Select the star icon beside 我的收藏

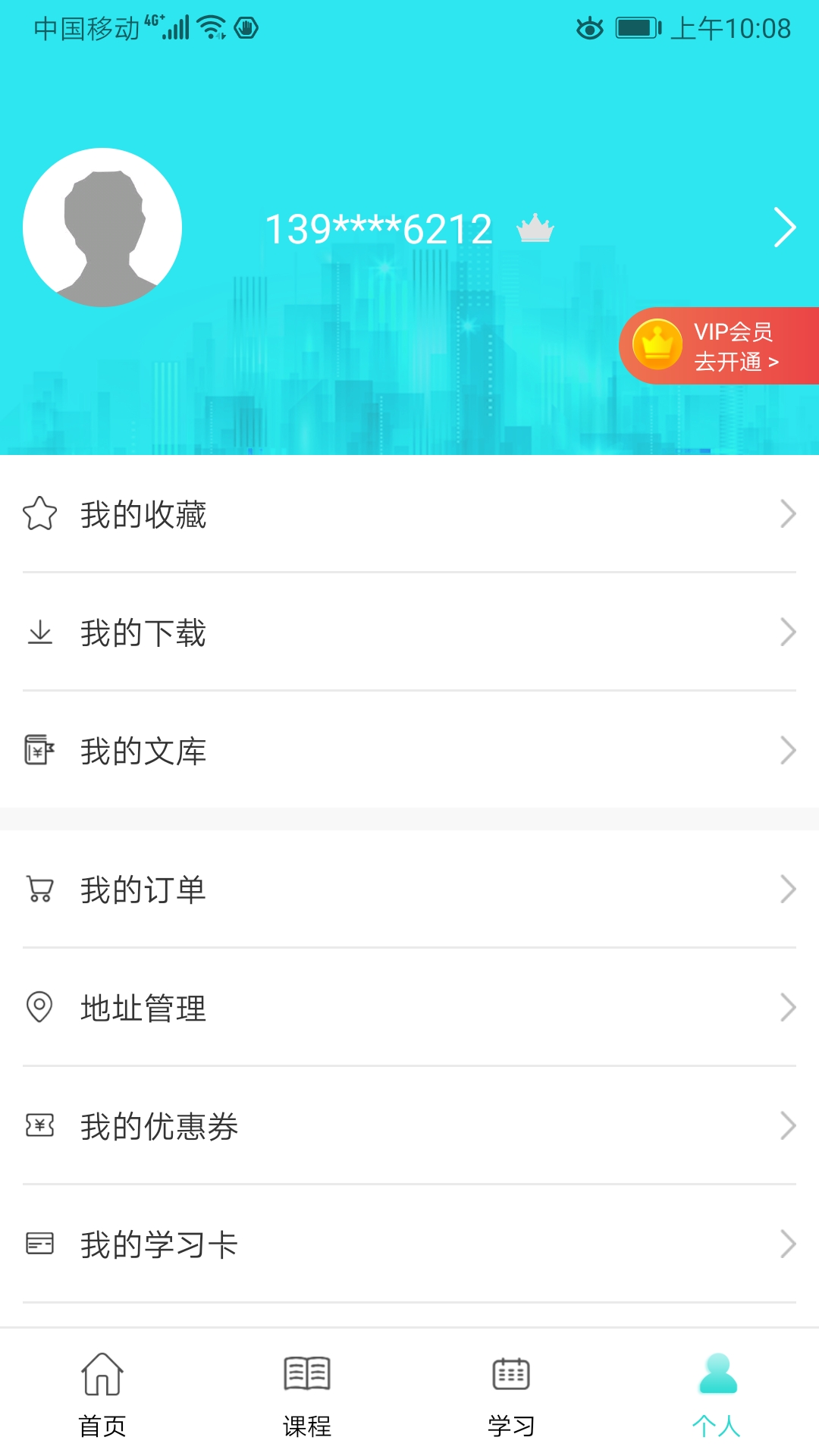39,514
